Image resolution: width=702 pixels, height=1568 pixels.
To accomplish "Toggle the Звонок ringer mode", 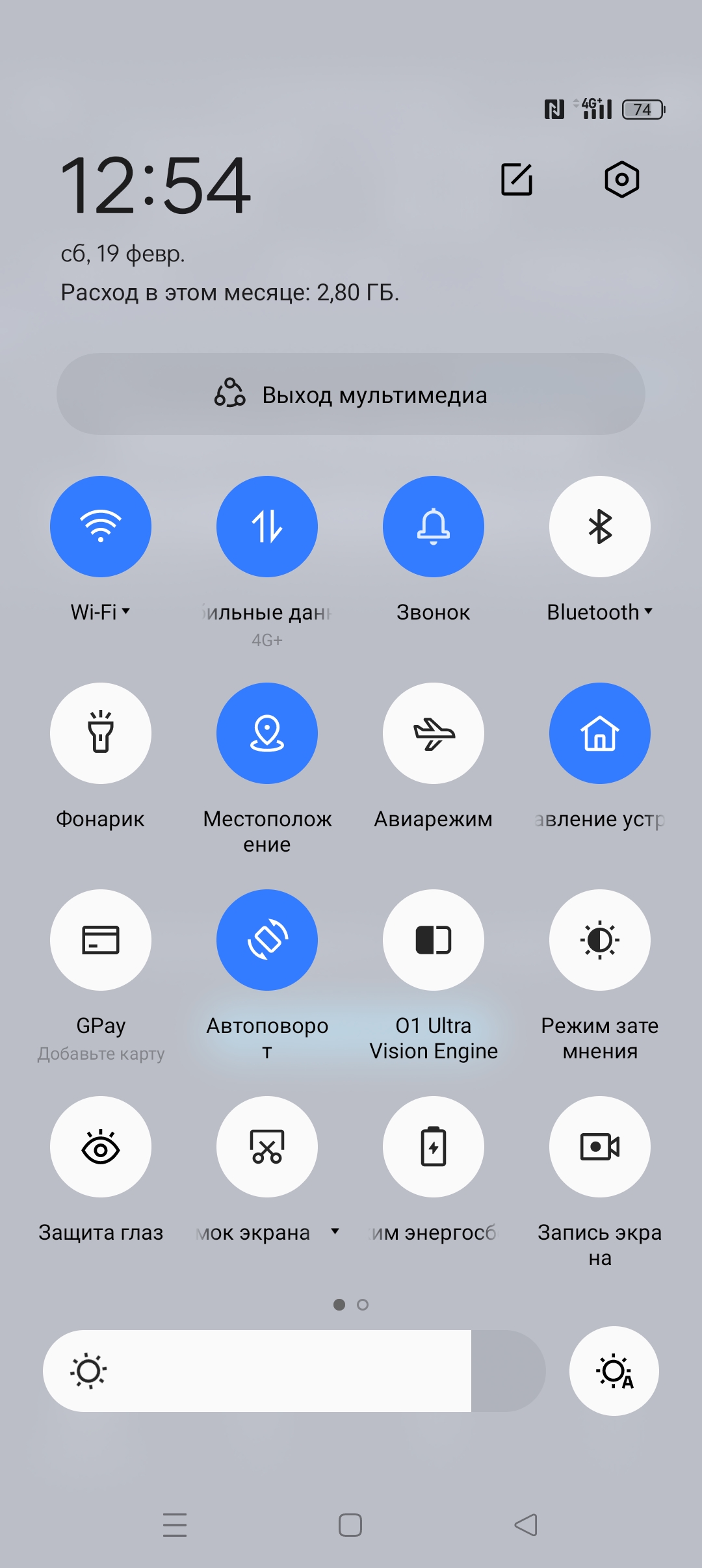I will (x=434, y=527).
